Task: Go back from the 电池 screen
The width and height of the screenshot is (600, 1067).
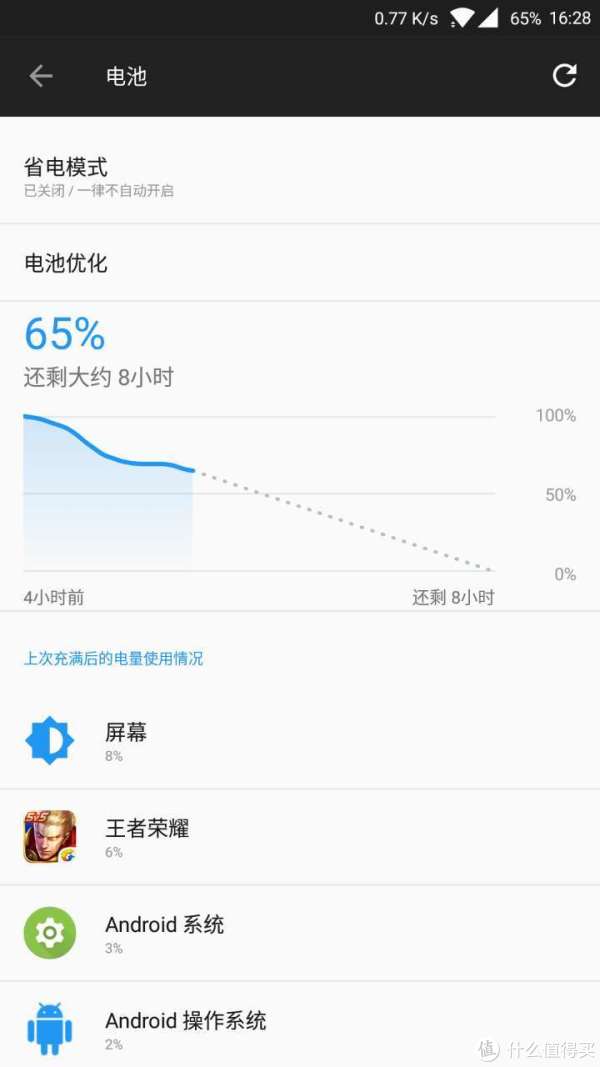Action: pyautogui.click(x=41, y=76)
